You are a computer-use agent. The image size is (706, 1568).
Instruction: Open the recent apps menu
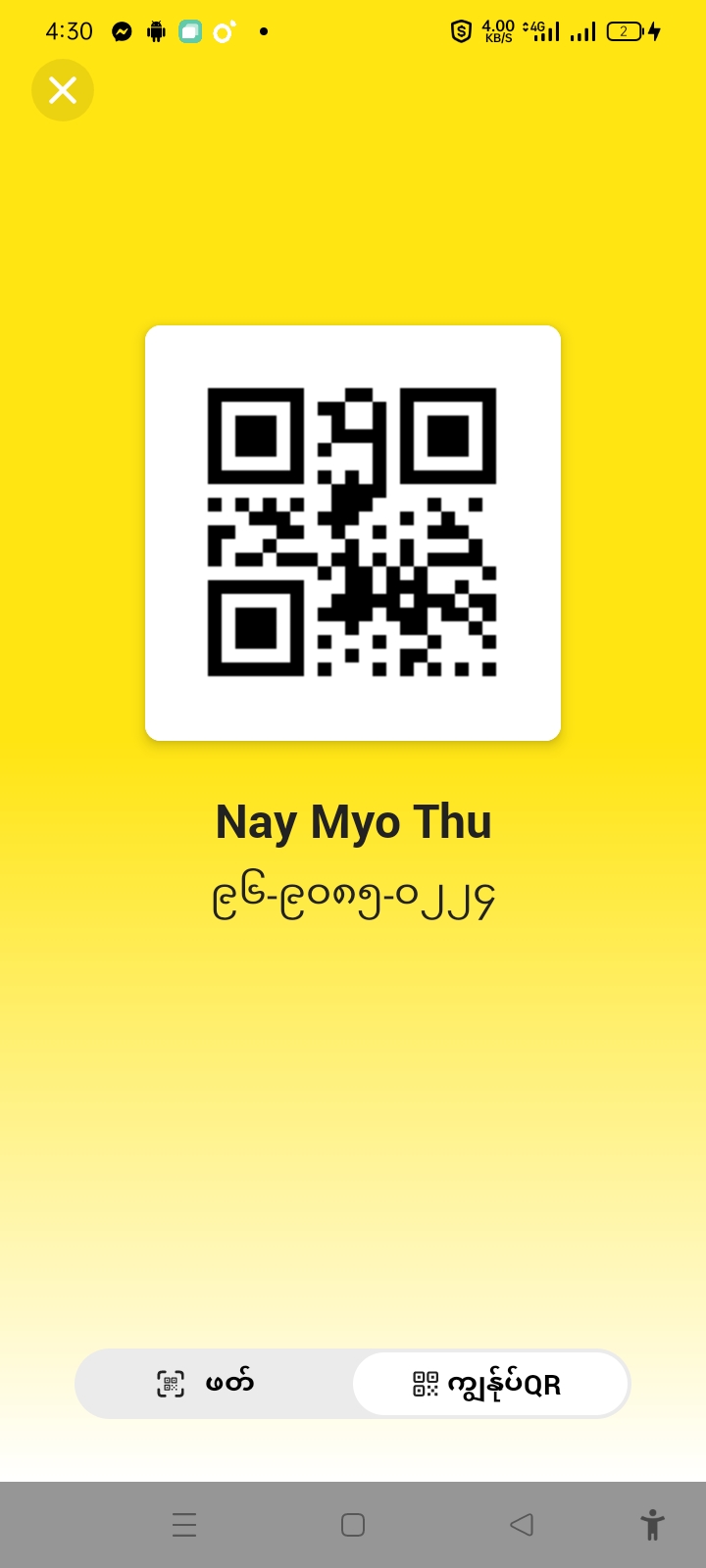(x=184, y=1525)
